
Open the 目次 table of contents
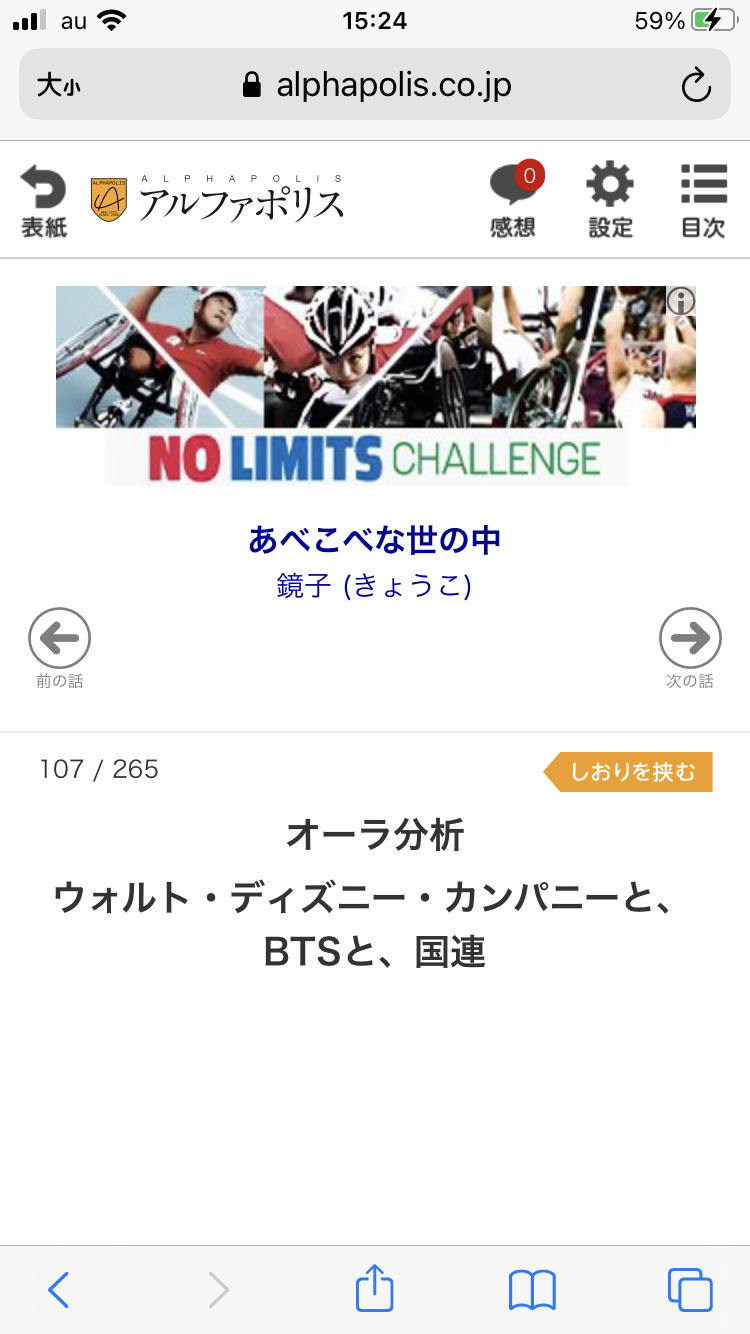703,200
